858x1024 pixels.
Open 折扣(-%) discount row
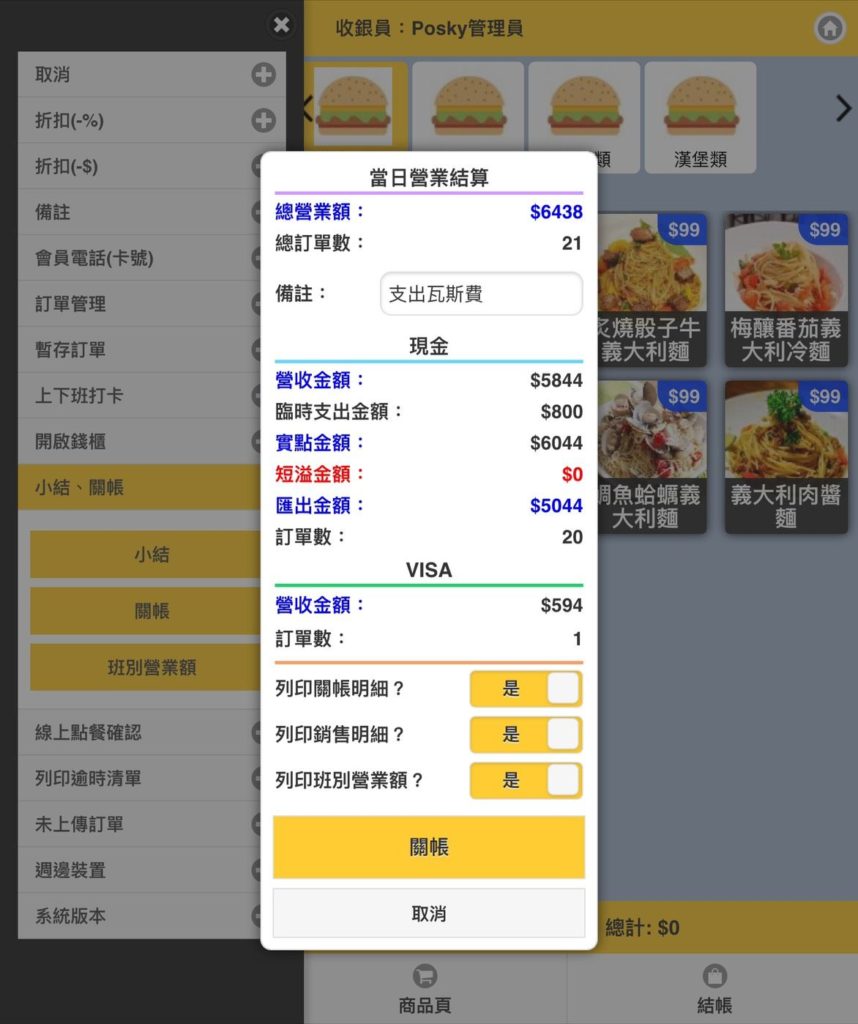[151, 120]
